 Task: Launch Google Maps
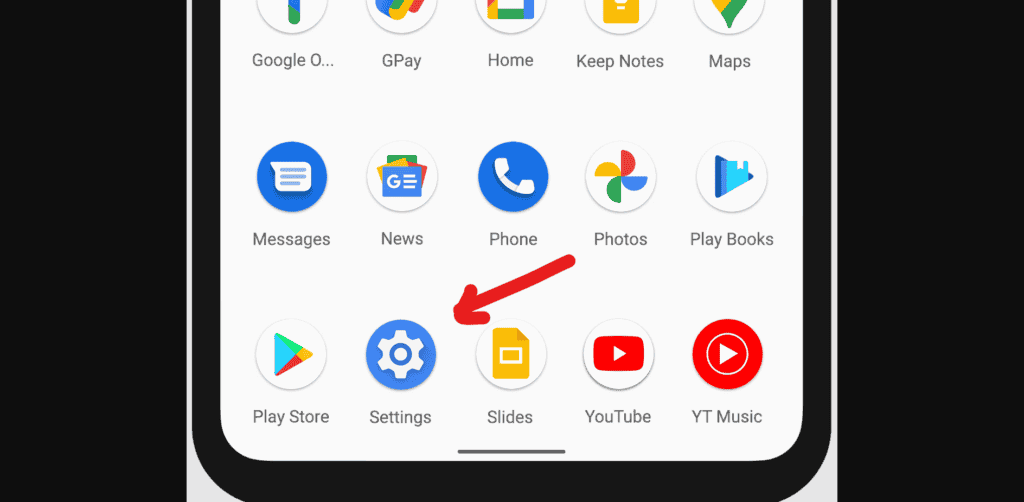[730, 14]
